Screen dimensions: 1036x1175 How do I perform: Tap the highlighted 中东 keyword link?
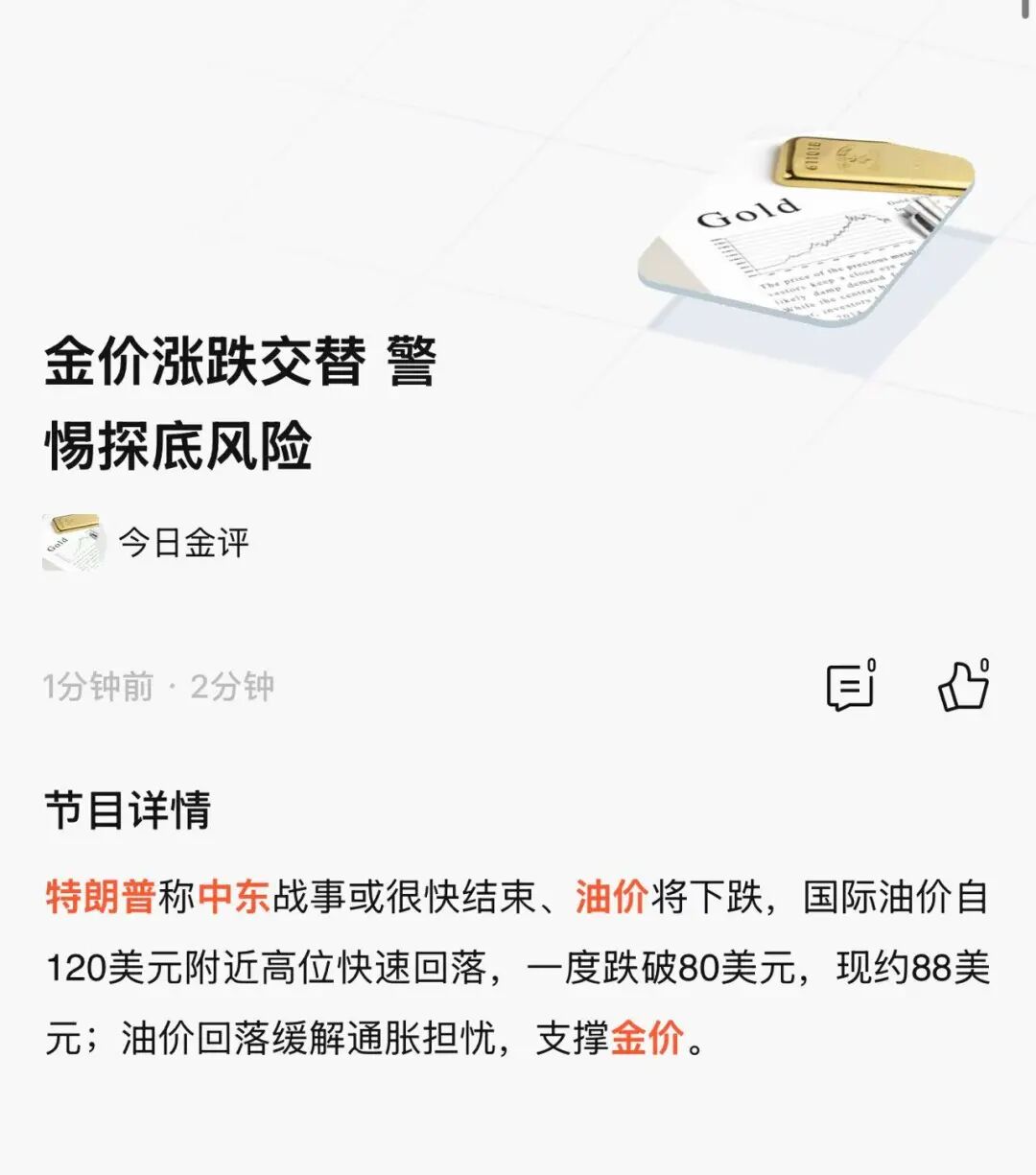coord(234,898)
